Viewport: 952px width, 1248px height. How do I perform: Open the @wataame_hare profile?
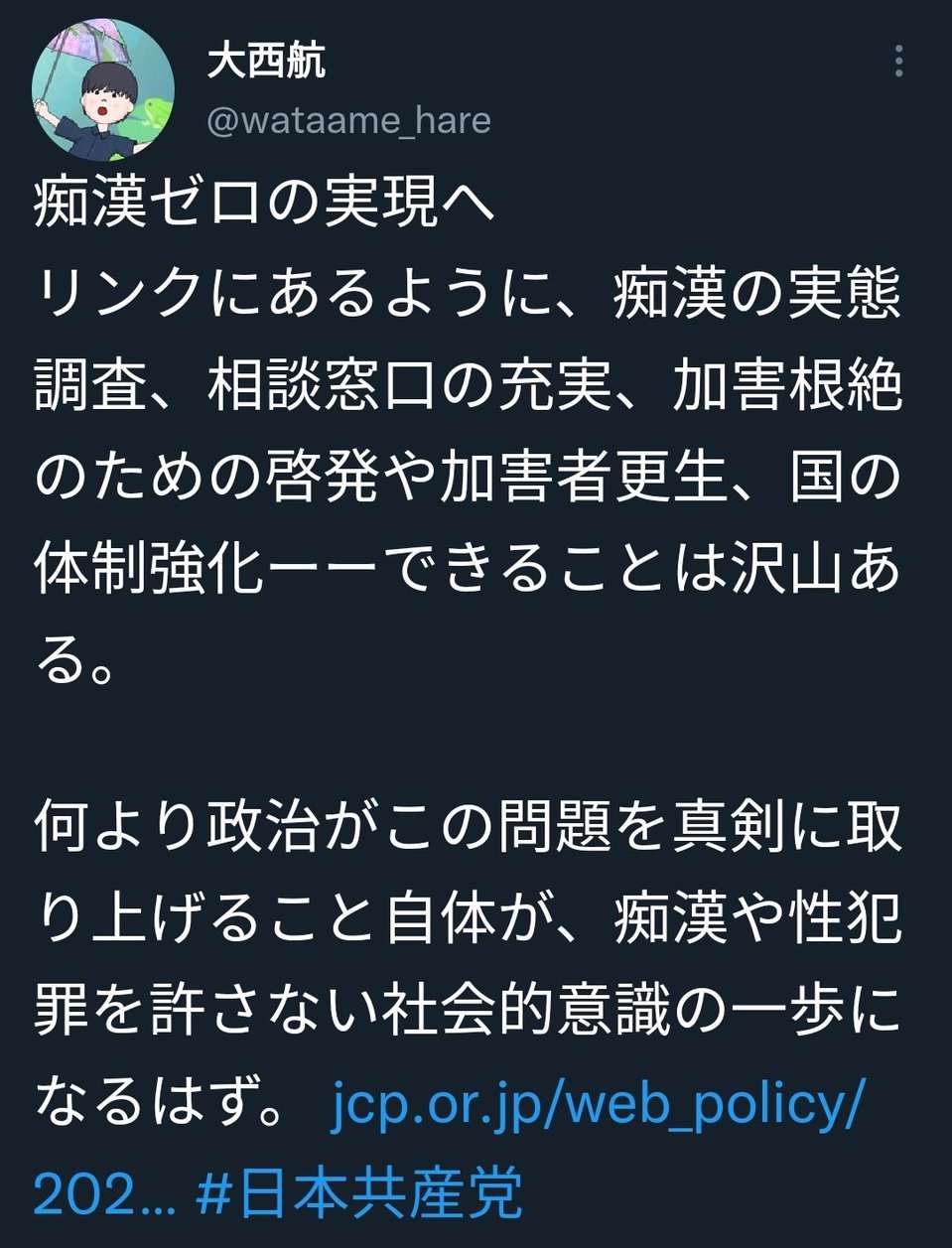click(x=348, y=121)
